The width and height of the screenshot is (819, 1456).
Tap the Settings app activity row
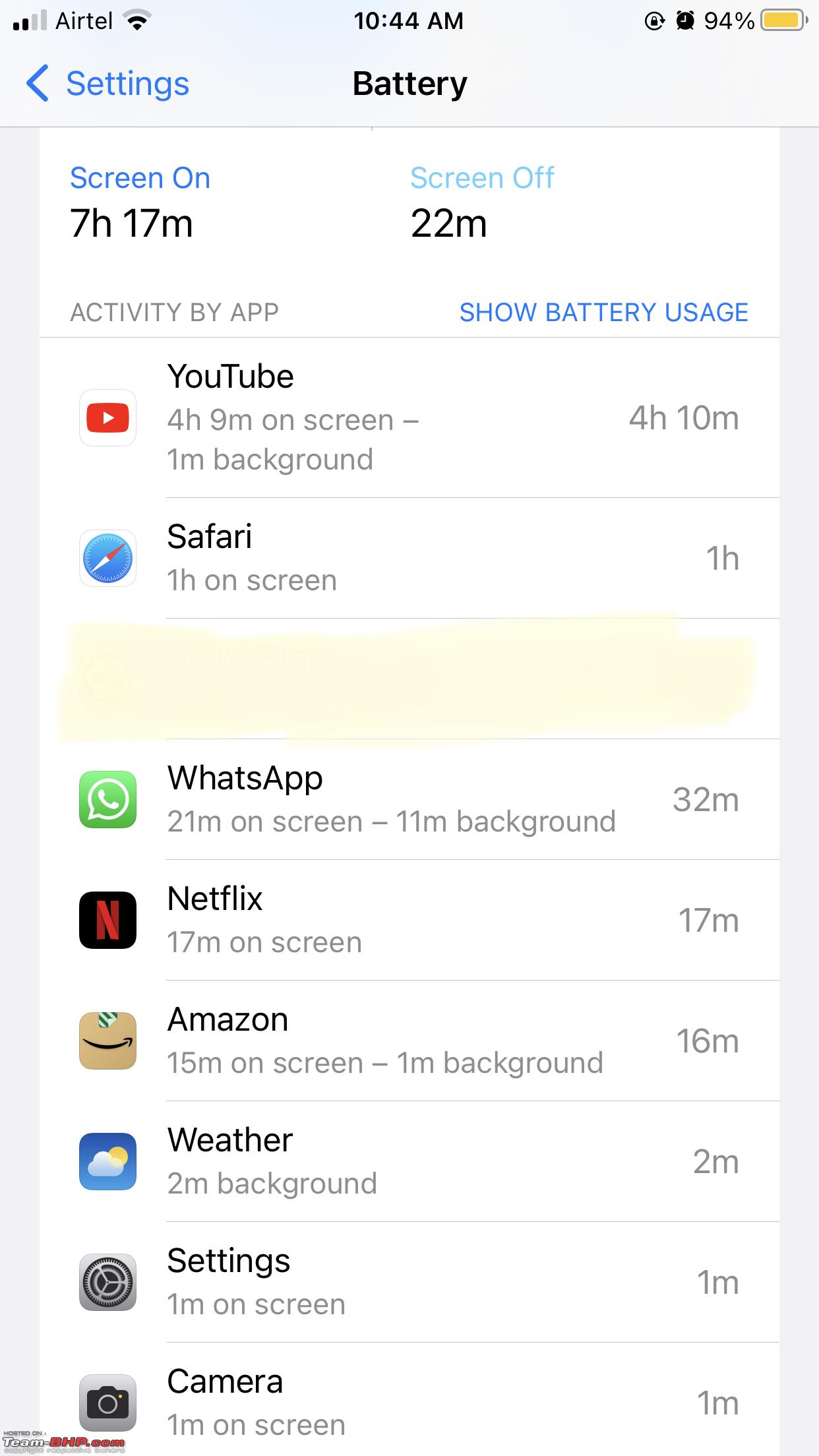[x=409, y=1283]
